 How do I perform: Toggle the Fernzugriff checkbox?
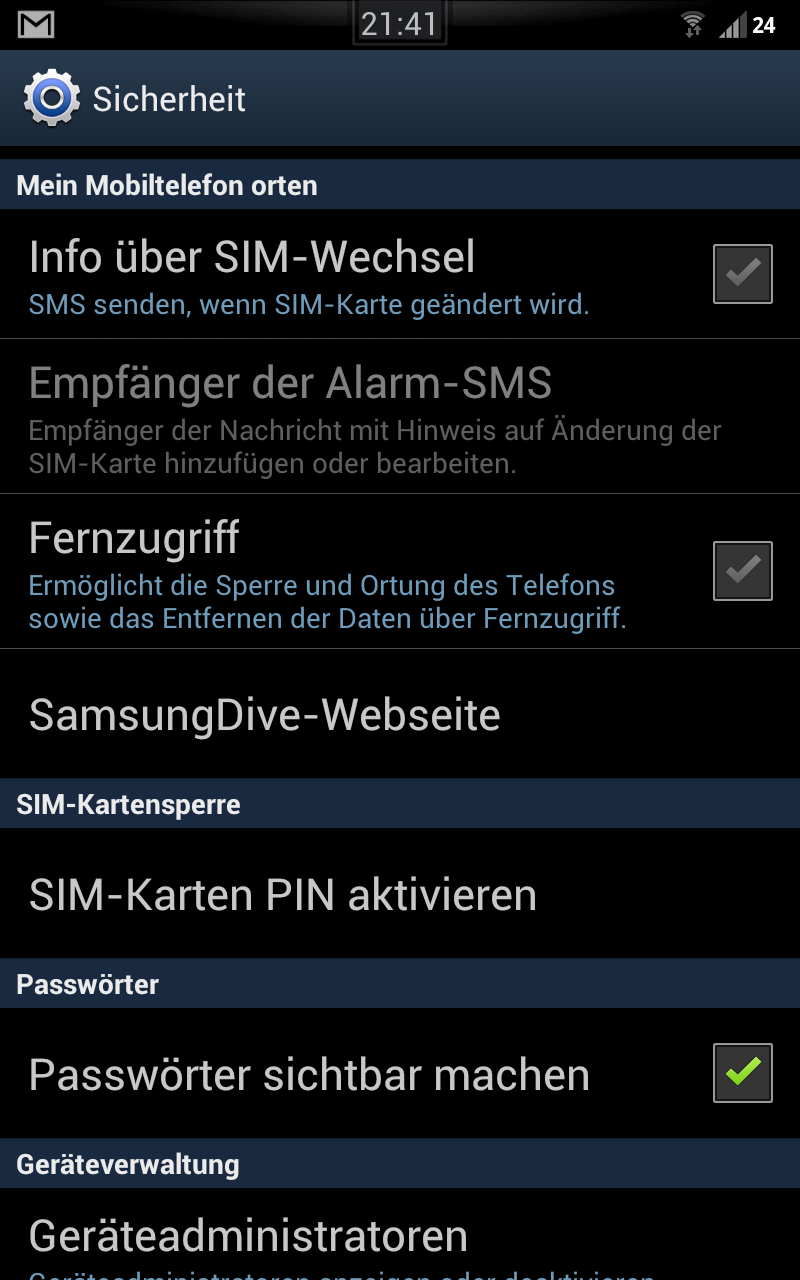tap(742, 571)
